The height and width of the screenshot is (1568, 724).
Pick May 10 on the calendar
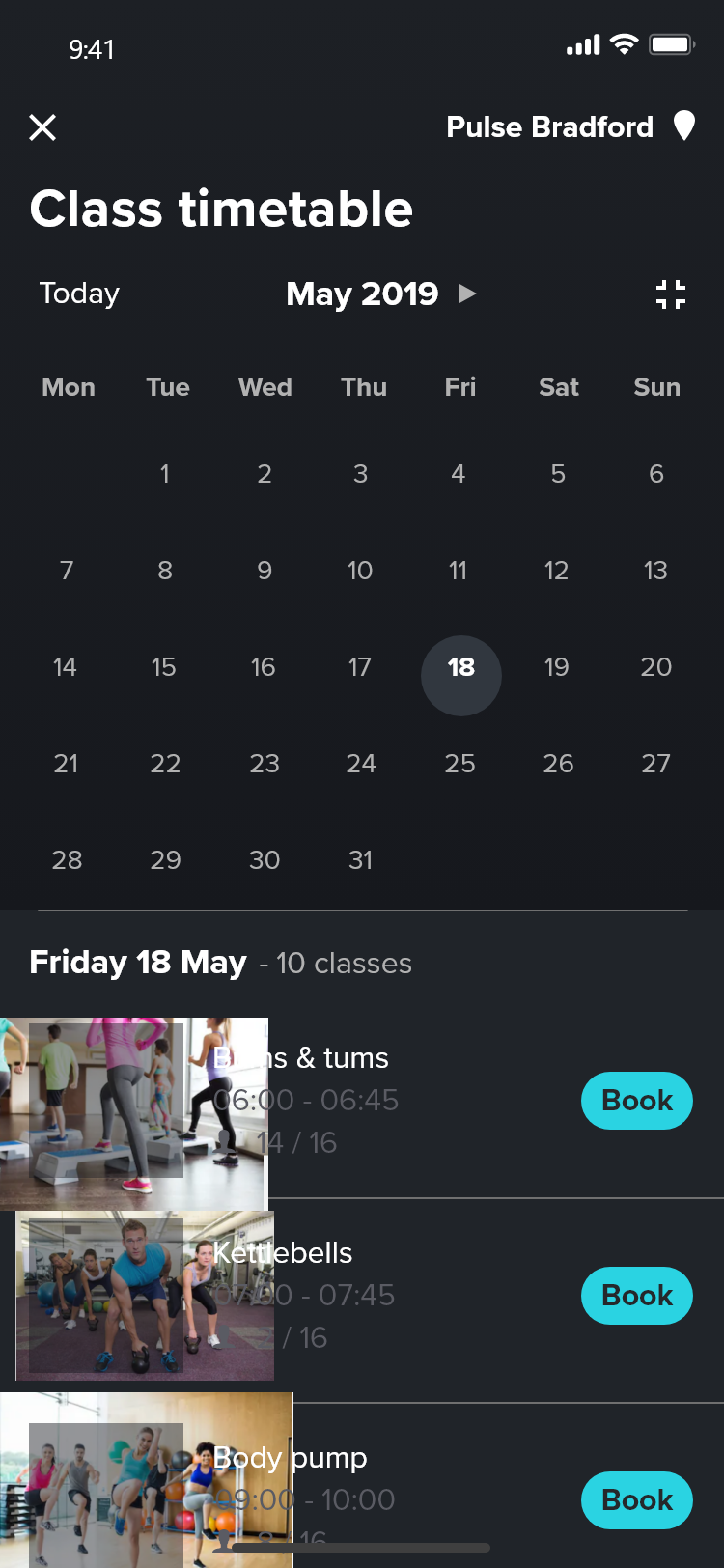point(360,571)
